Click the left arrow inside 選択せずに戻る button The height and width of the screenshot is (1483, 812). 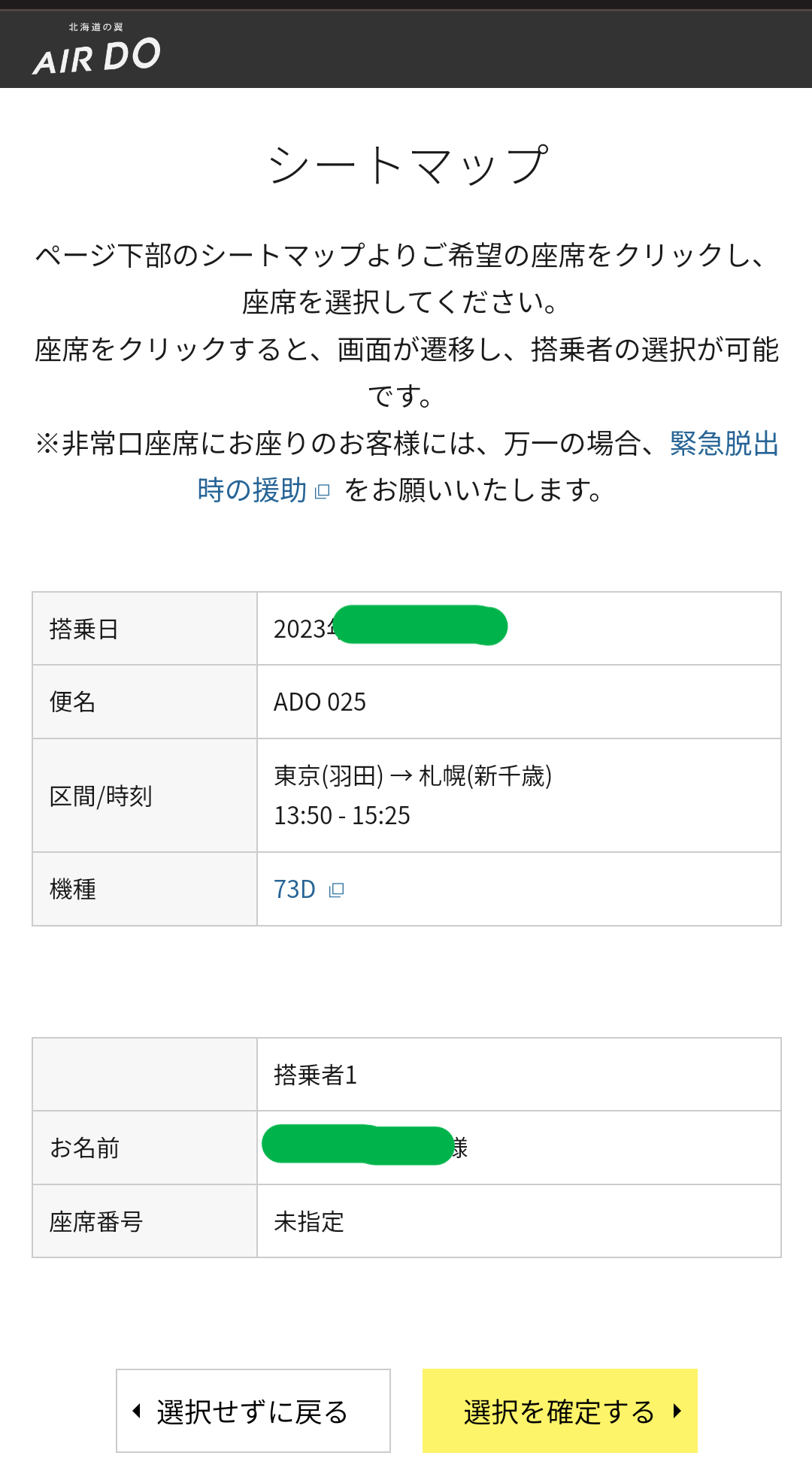point(138,1412)
